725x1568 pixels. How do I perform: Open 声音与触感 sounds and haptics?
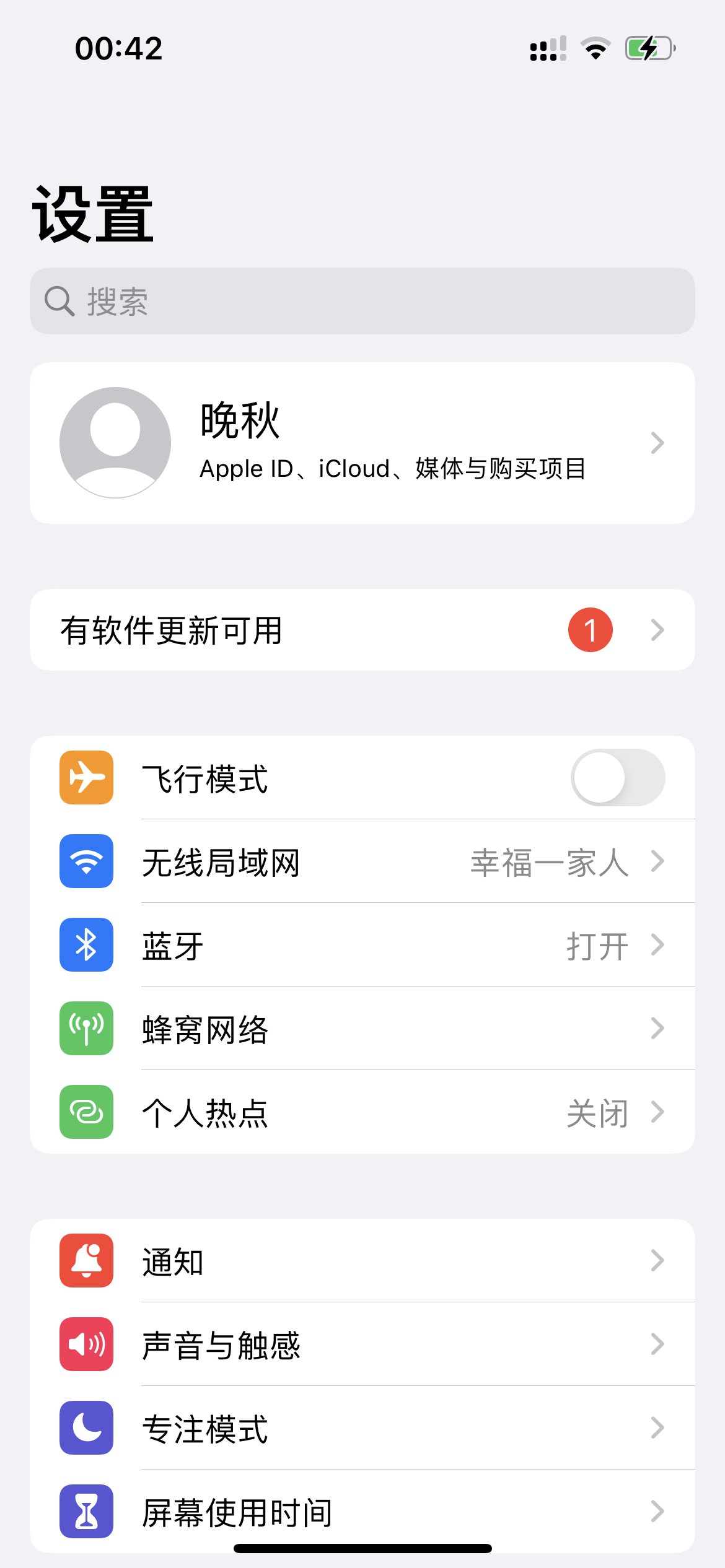(362, 1344)
